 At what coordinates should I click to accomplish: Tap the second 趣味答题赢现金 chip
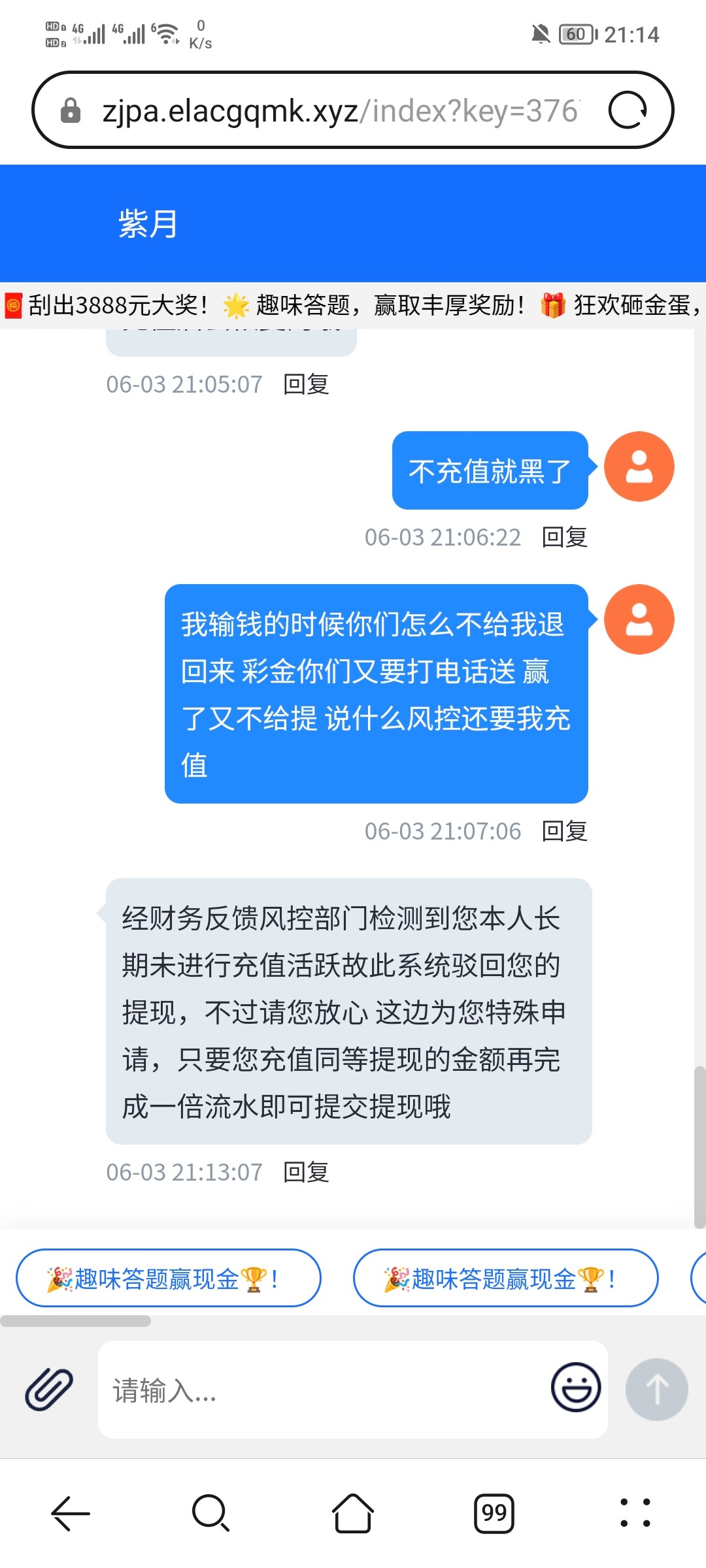click(505, 1279)
